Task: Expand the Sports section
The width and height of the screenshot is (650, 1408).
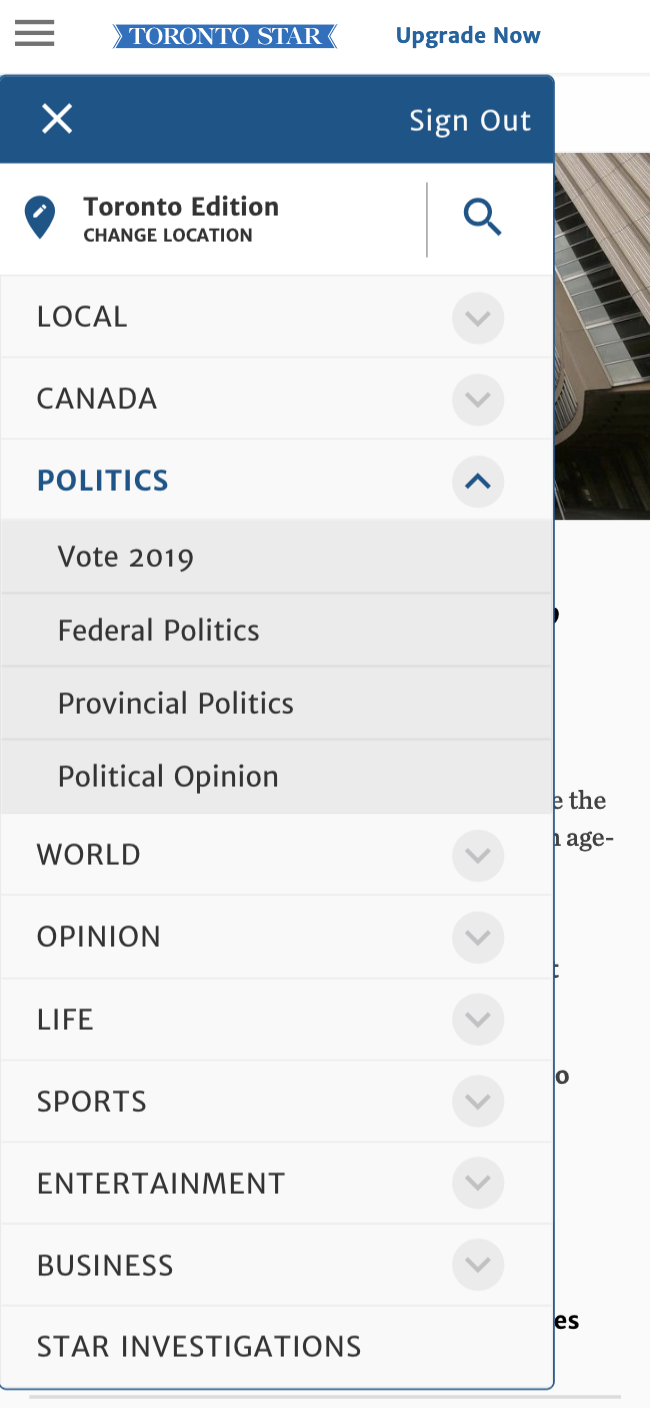Action: point(478,1102)
